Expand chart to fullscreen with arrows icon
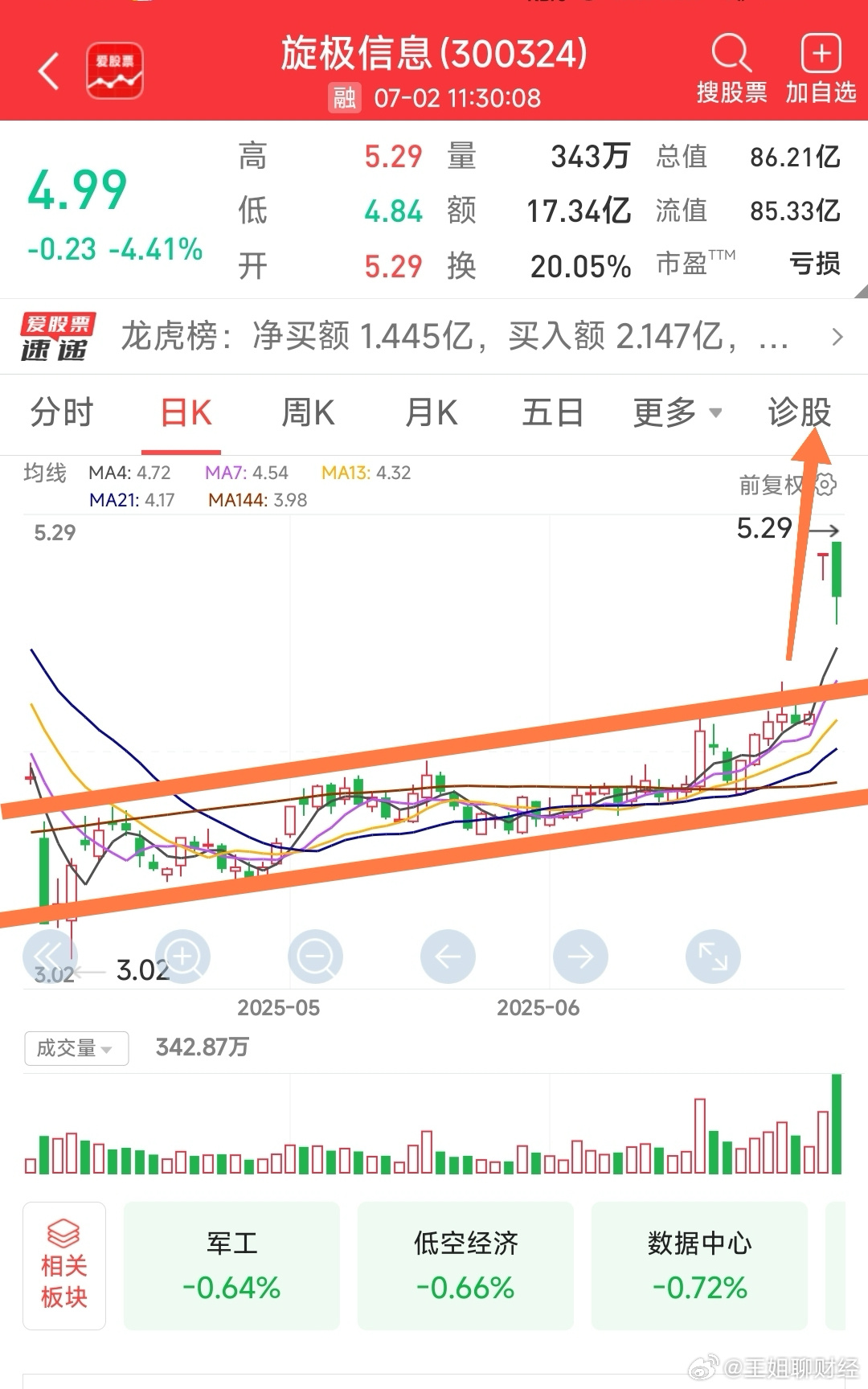Screen dimensions: 868x1389 (x=712, y=957)
